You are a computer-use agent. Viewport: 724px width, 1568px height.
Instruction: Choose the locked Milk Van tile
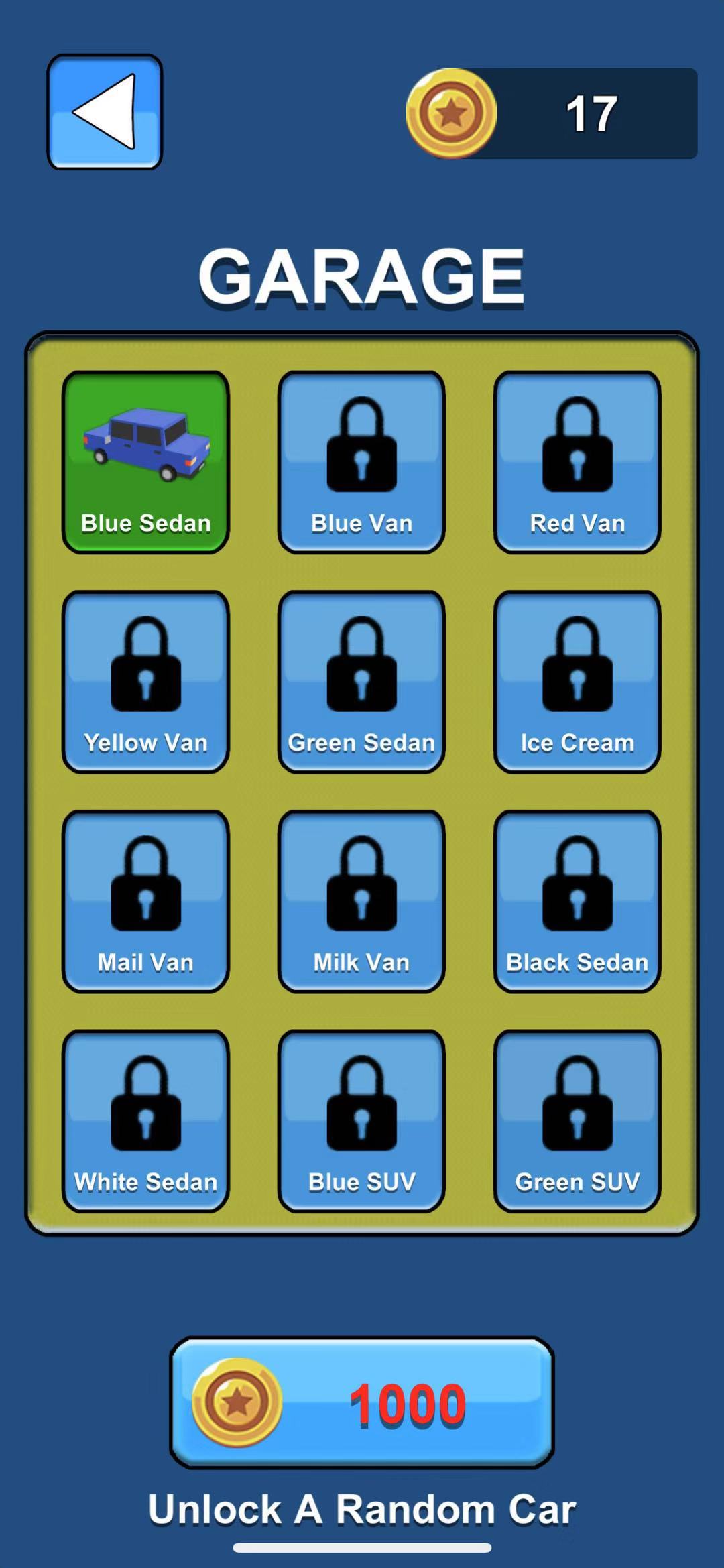point(361,901)
